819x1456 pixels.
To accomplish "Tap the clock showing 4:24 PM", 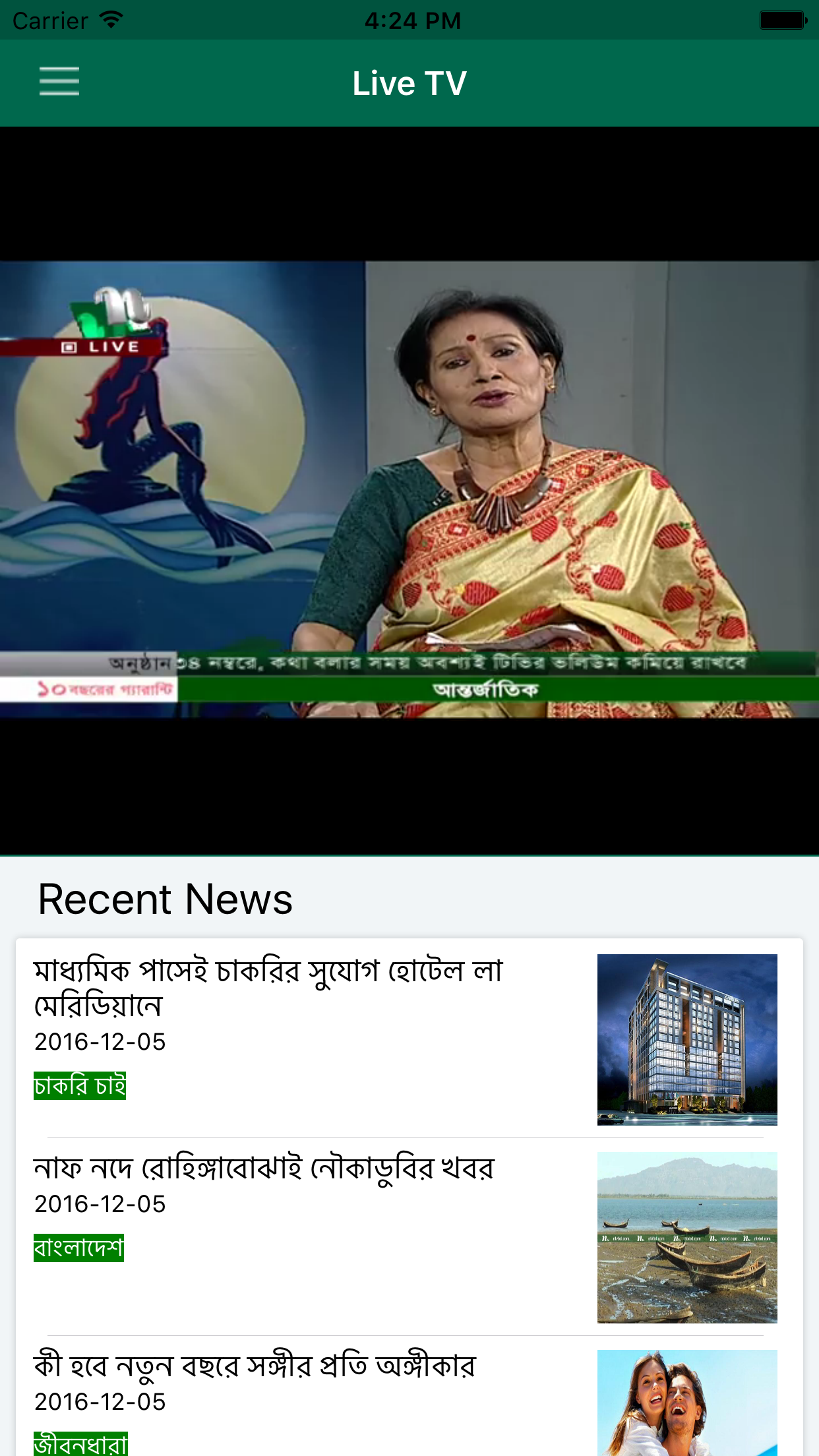I will tap(410, 20).
